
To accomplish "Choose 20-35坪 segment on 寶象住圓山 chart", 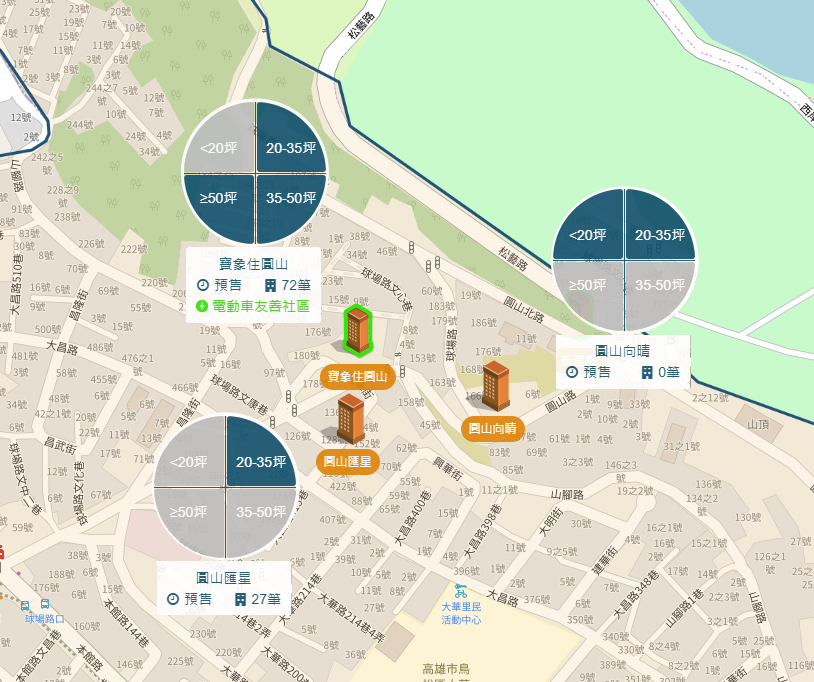I will (290, 148).
